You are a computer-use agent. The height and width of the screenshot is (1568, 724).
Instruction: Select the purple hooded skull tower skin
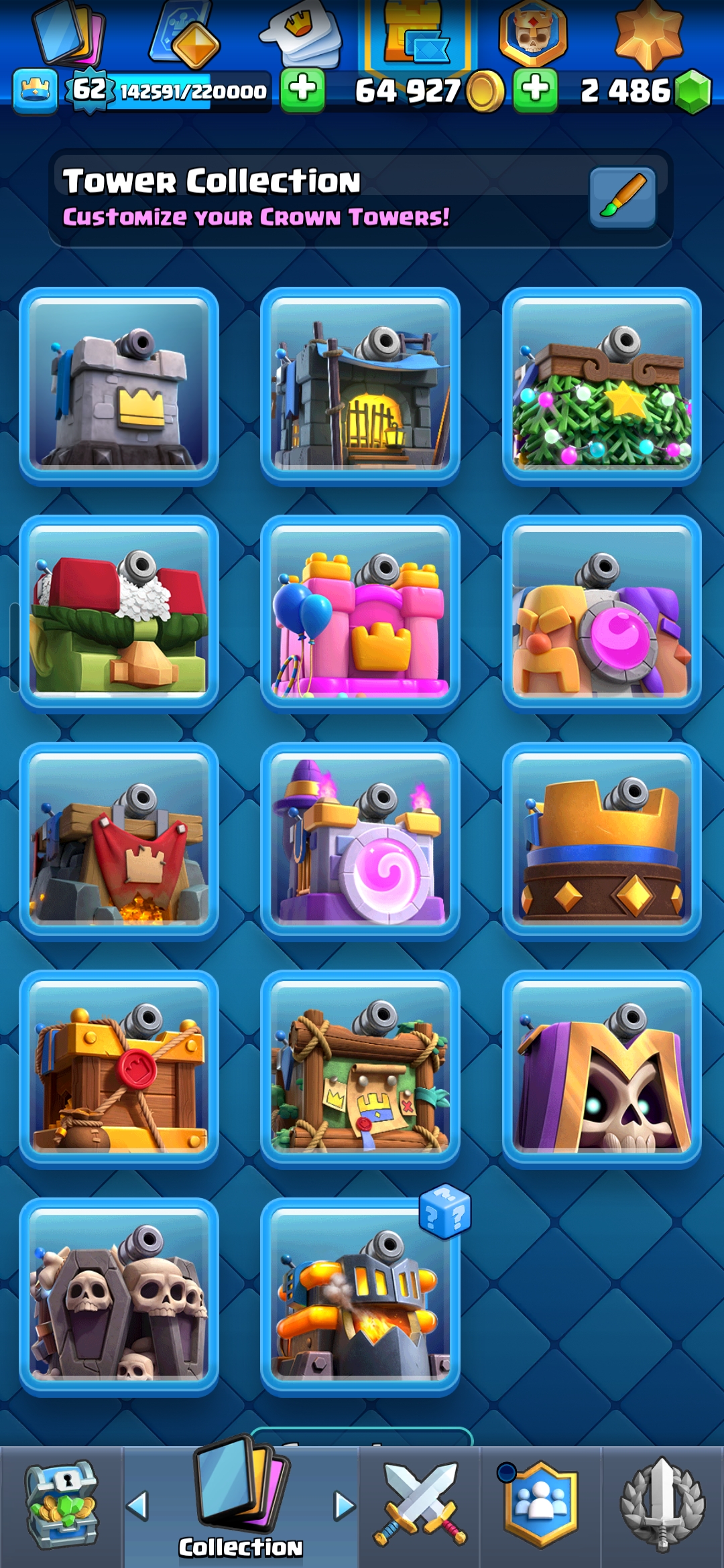coord(601,1069)
